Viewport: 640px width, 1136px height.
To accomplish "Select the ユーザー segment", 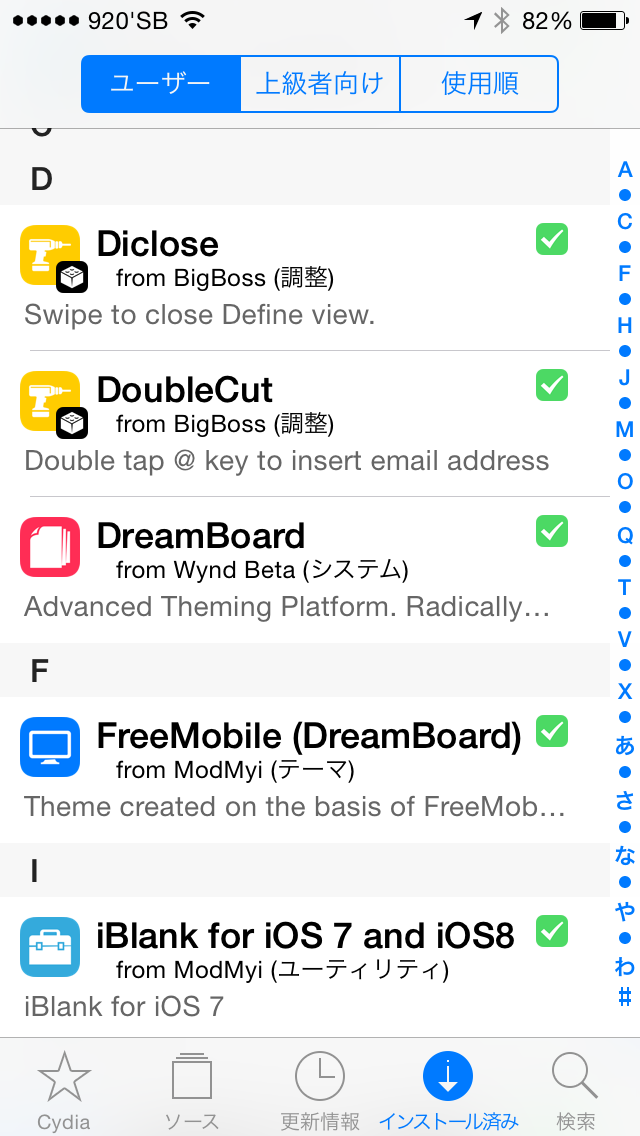I will pyautogui.click(x=160, y=84).
